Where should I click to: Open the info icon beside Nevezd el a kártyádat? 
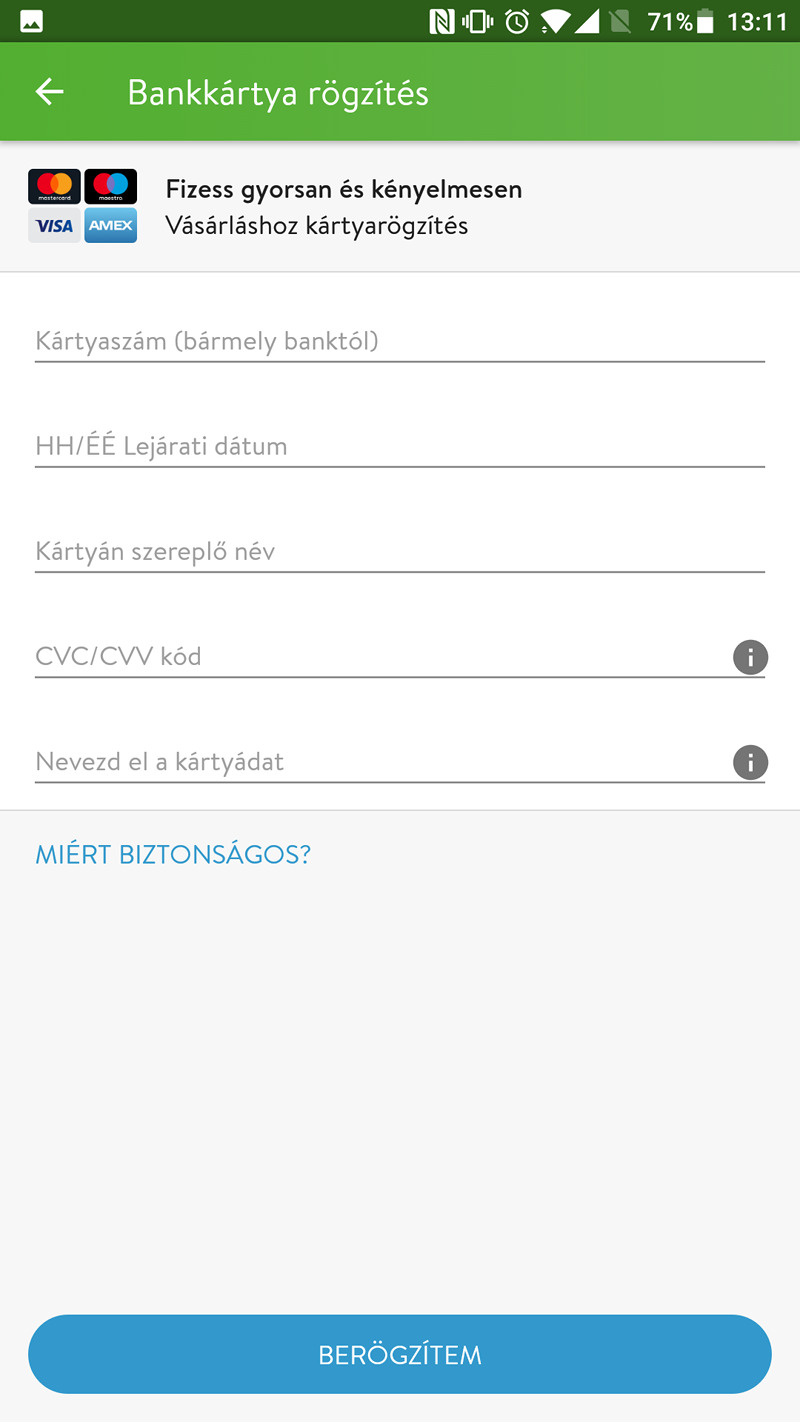click(750, 762)
